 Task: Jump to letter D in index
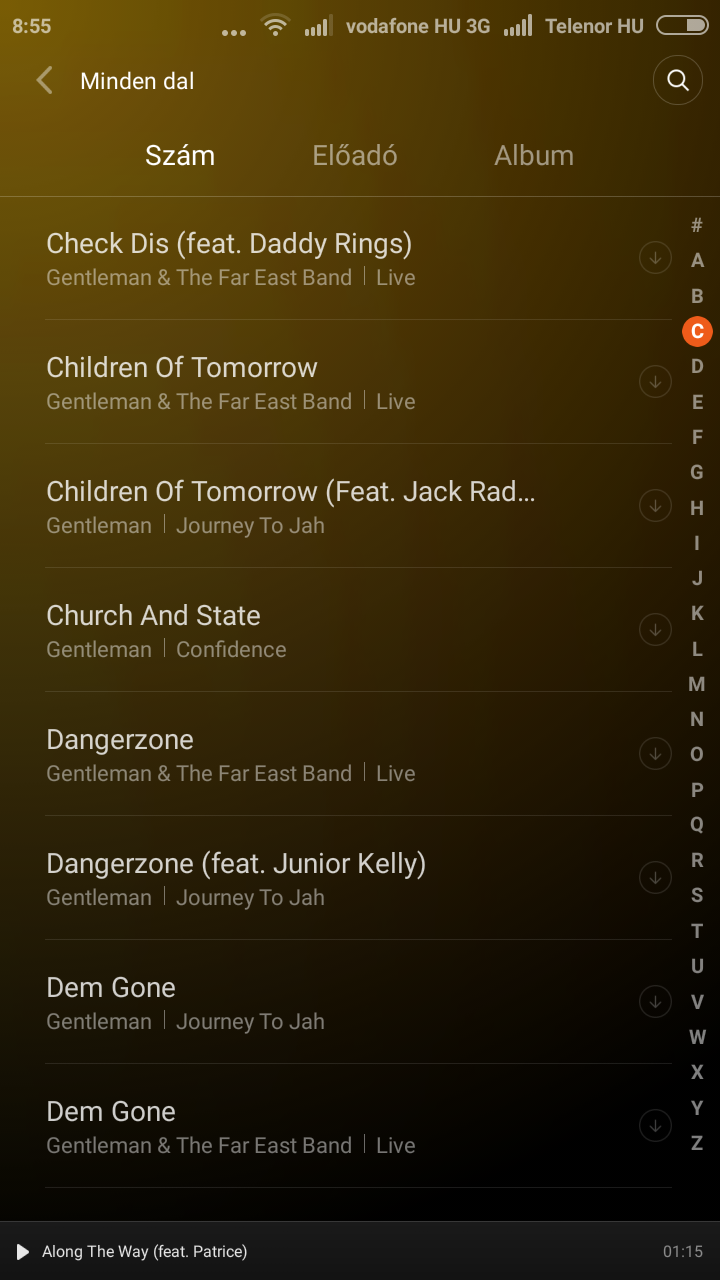pyautogui.click(x=697, y=367)
